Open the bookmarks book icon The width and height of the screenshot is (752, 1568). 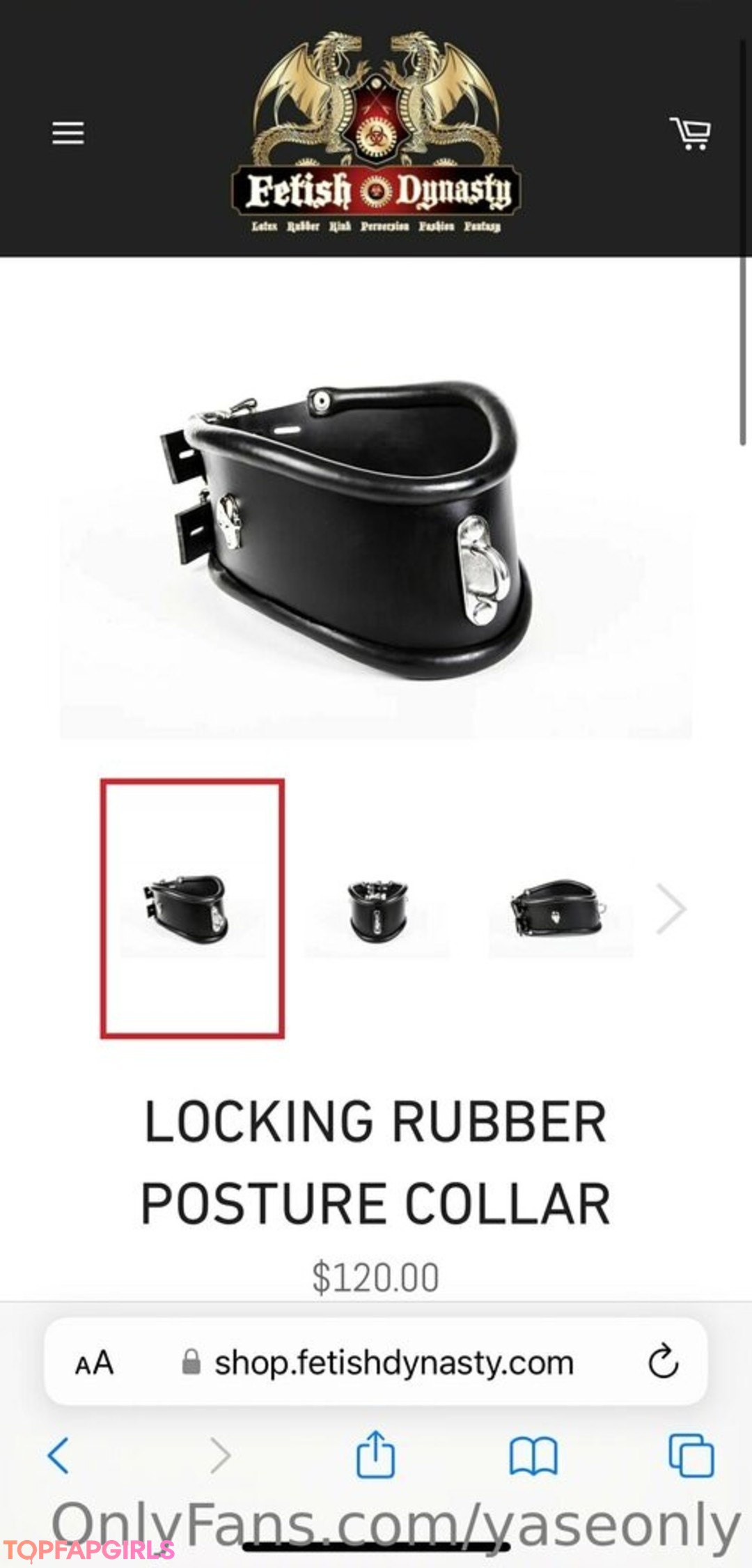pos(533,1456)
